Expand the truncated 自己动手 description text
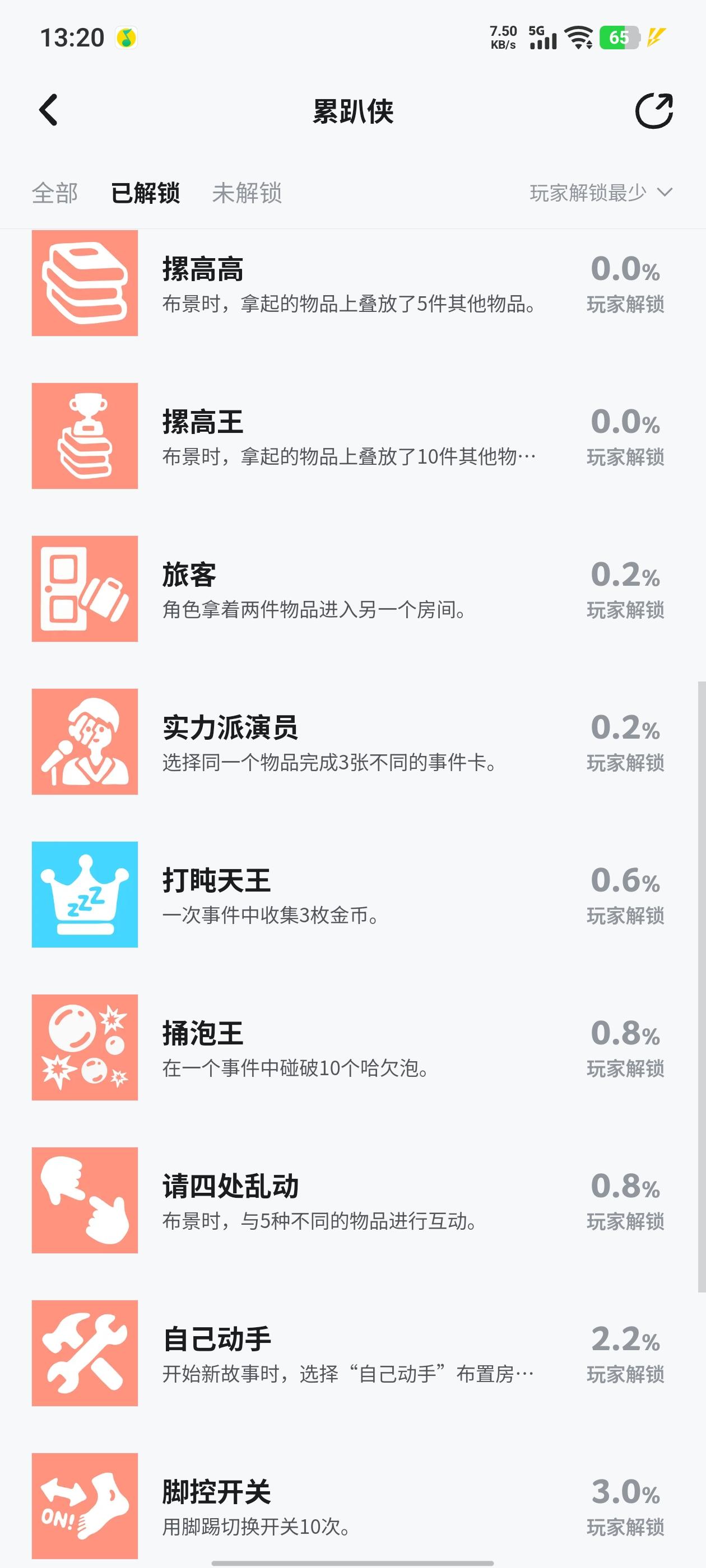The height and width of the screenshot is (1568, 706). [347, 1373]
